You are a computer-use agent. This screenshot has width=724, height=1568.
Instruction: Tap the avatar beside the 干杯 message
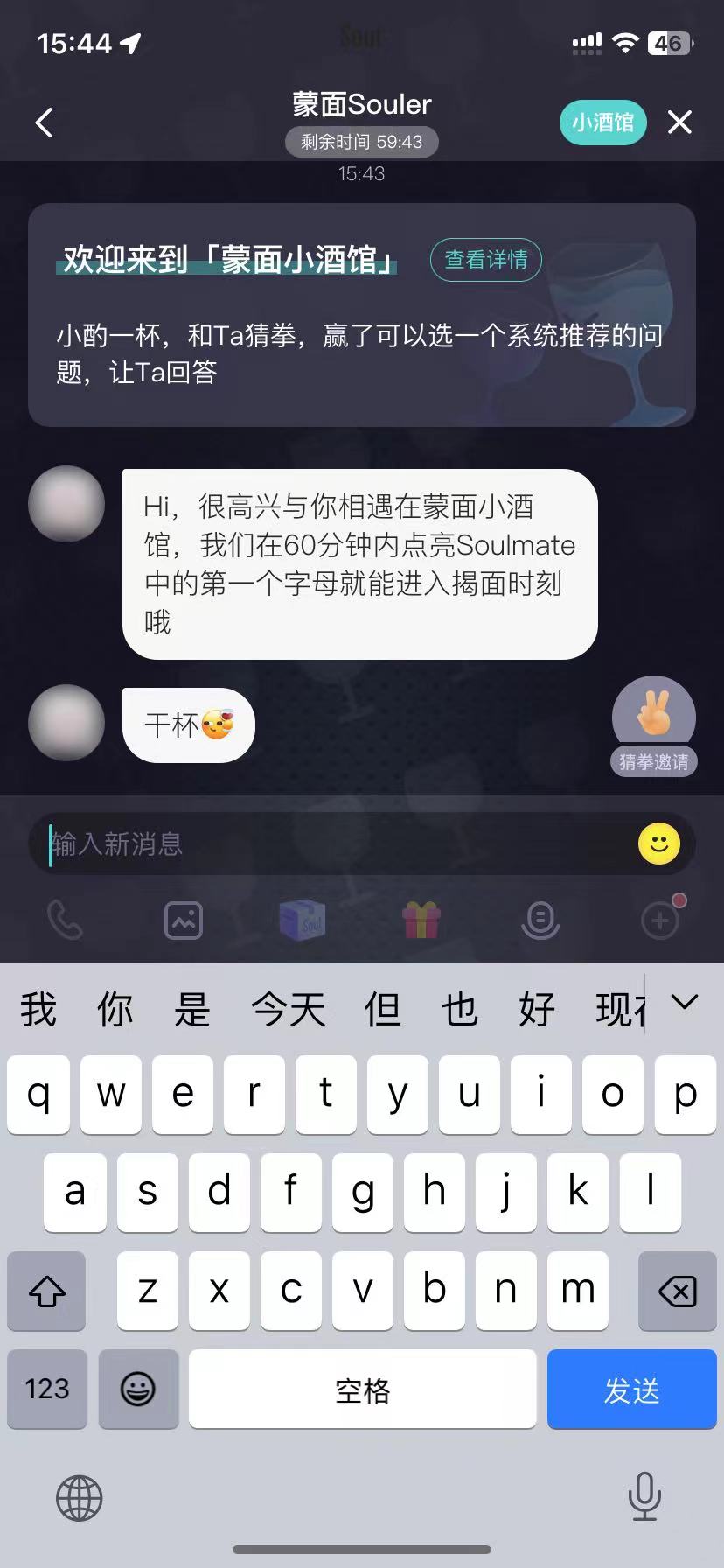[66, 723]
